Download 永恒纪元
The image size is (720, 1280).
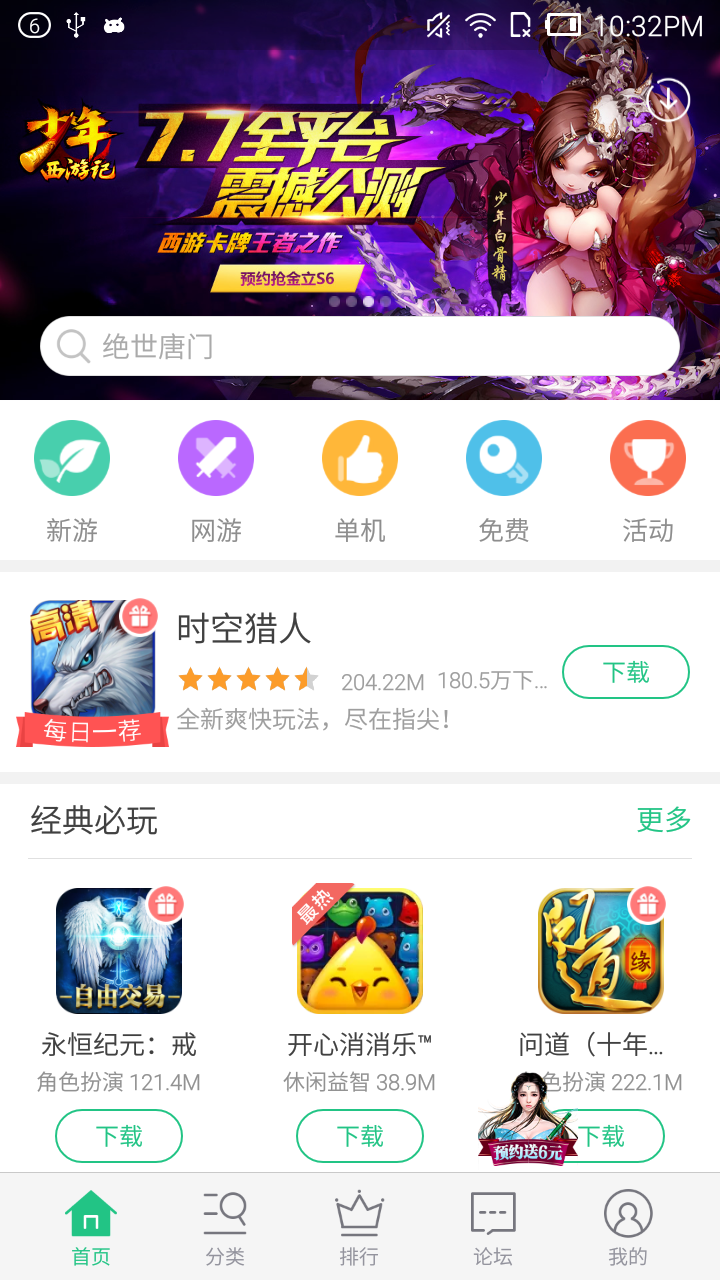(x=119, y=1136)
